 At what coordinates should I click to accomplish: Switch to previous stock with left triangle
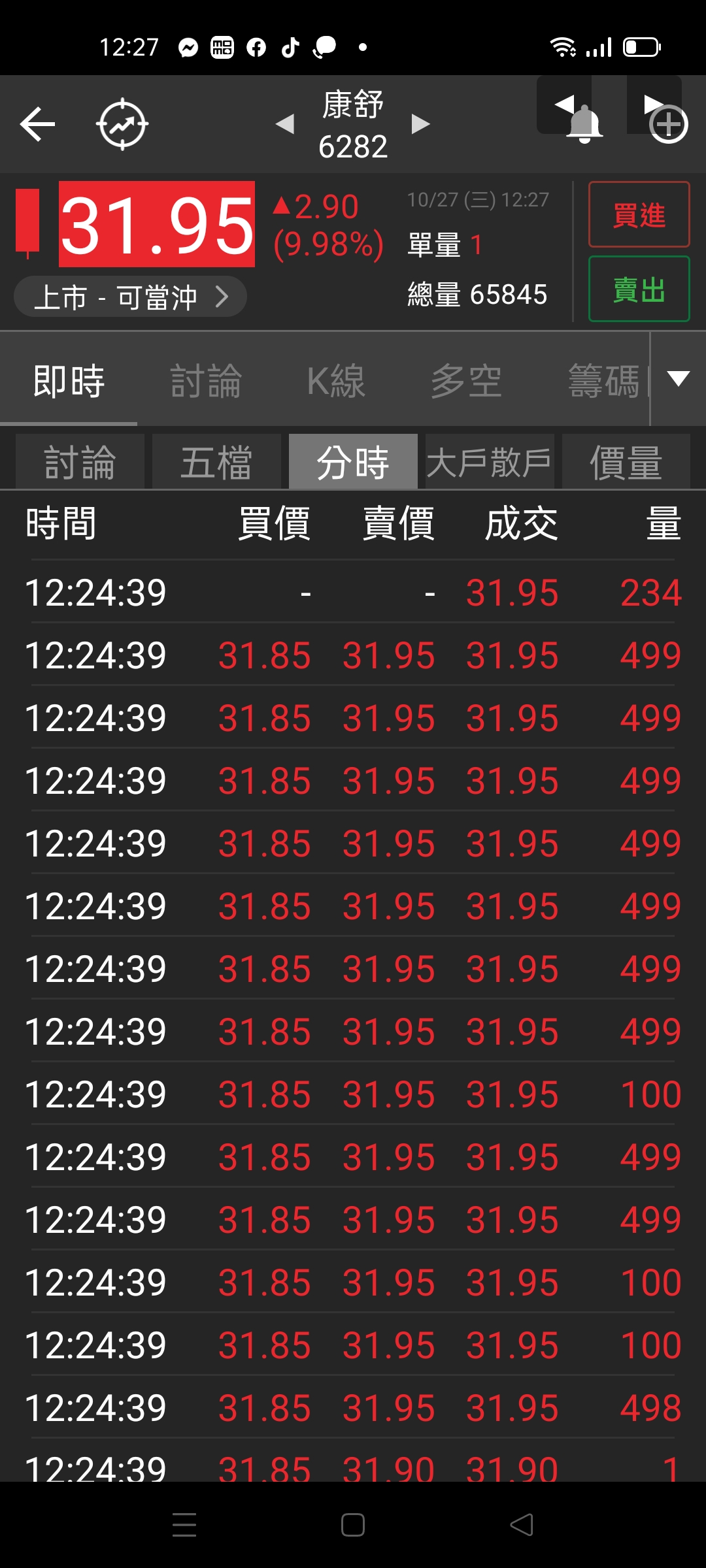(x=285, y=124)
